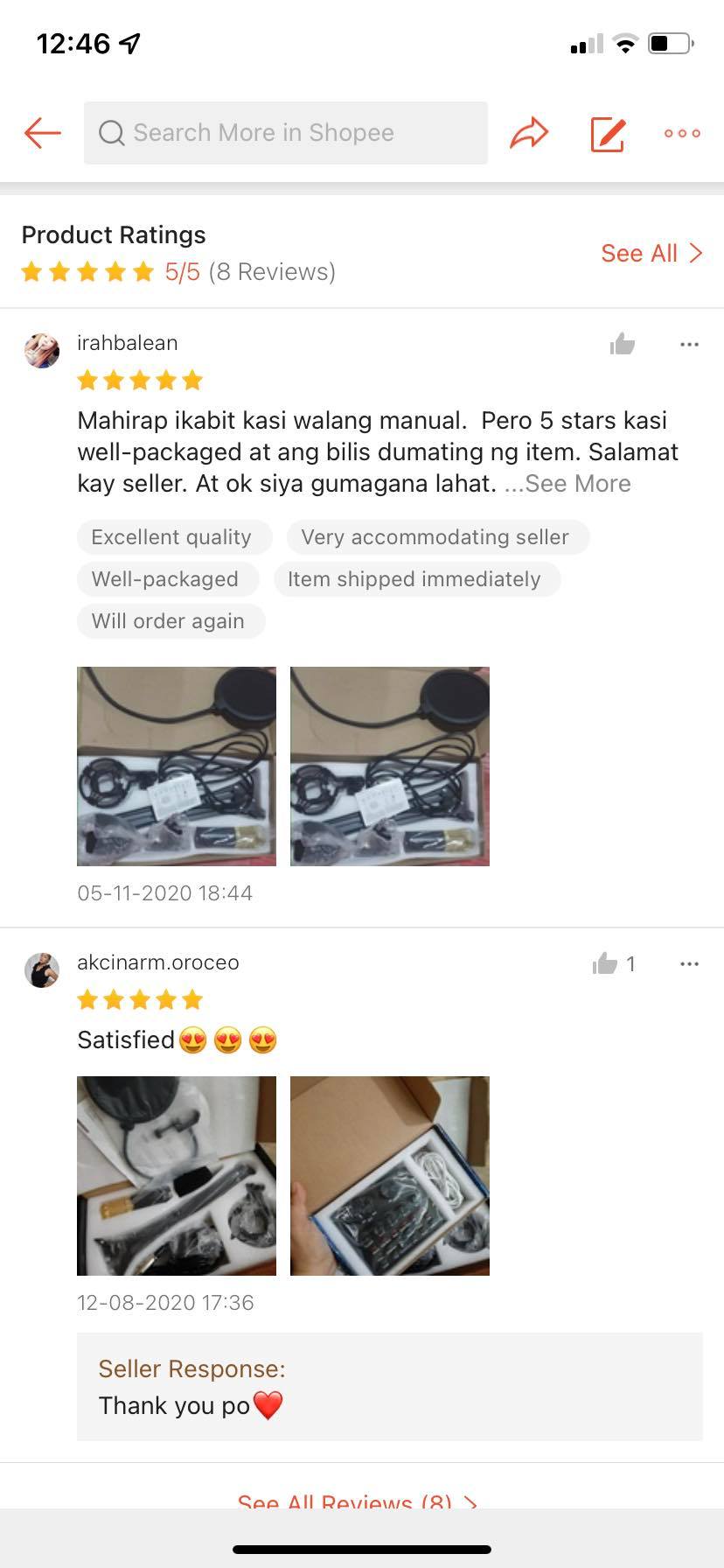Viewport: 724px width, 1568px height.
Task: Open options for akcinarm.oroceo's review via ellipsis
Action: click(689, 963)
